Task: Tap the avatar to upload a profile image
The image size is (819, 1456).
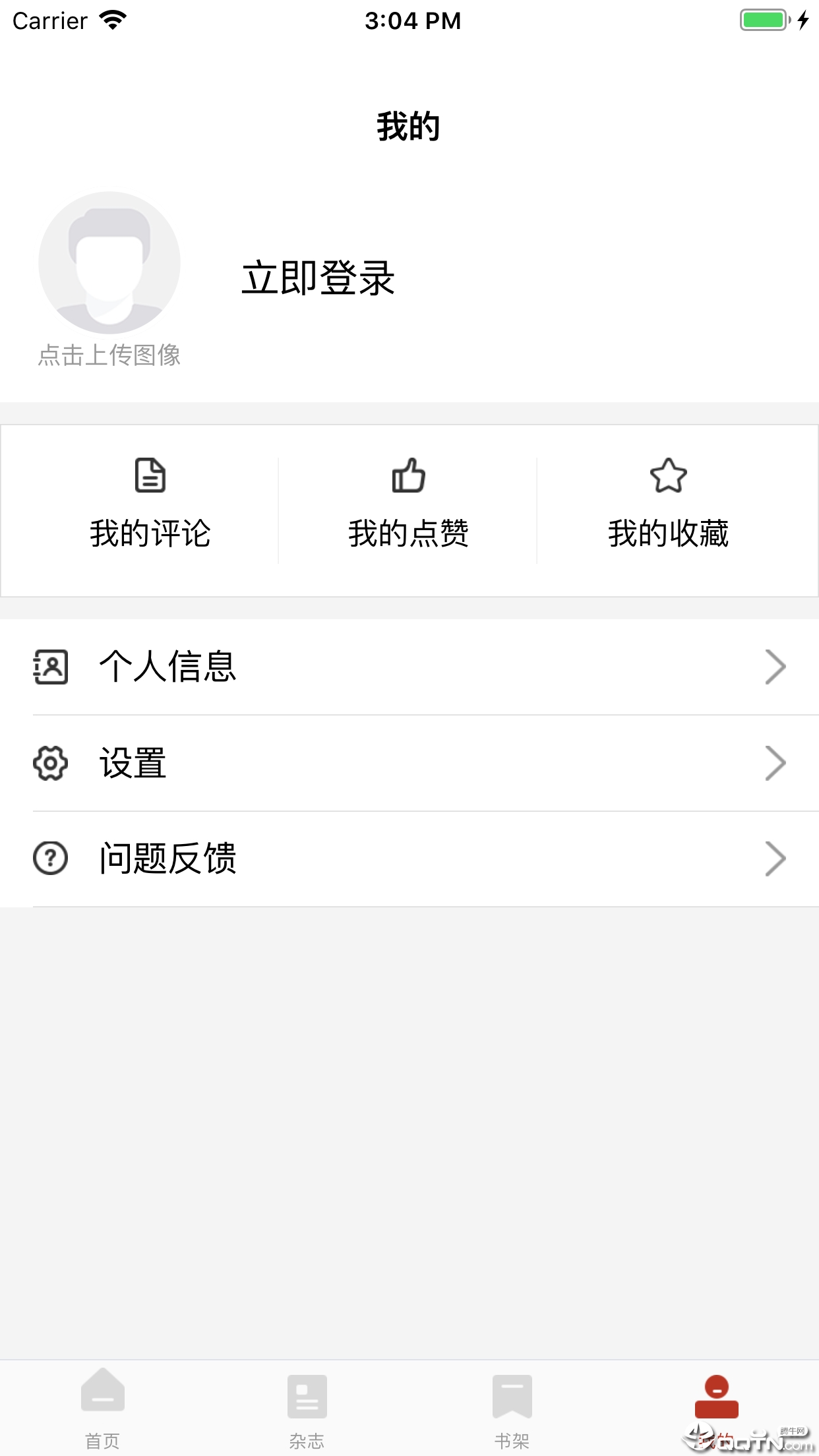Action: click(x=109, y=262)
